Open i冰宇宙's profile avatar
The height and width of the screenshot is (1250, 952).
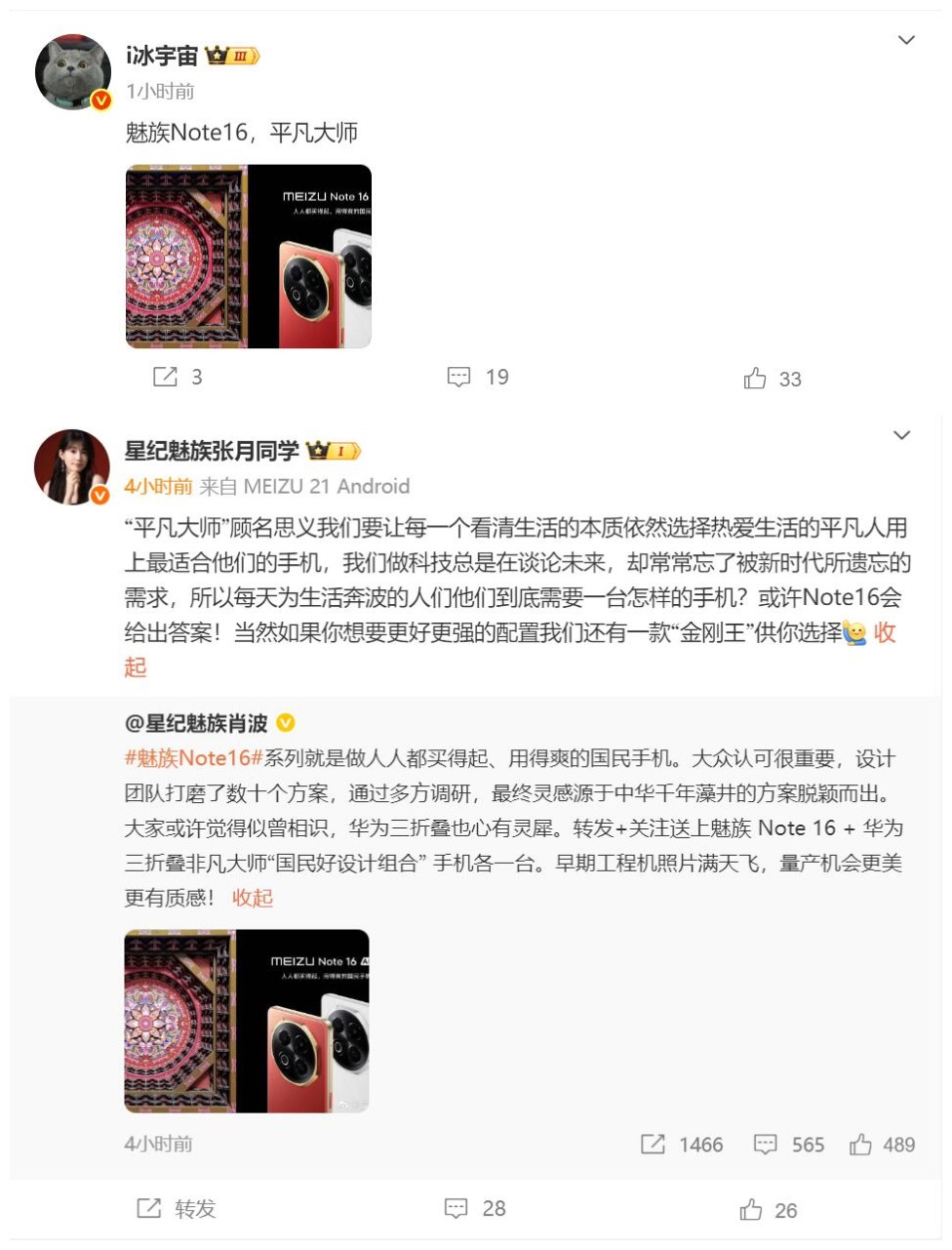point(73,72)
